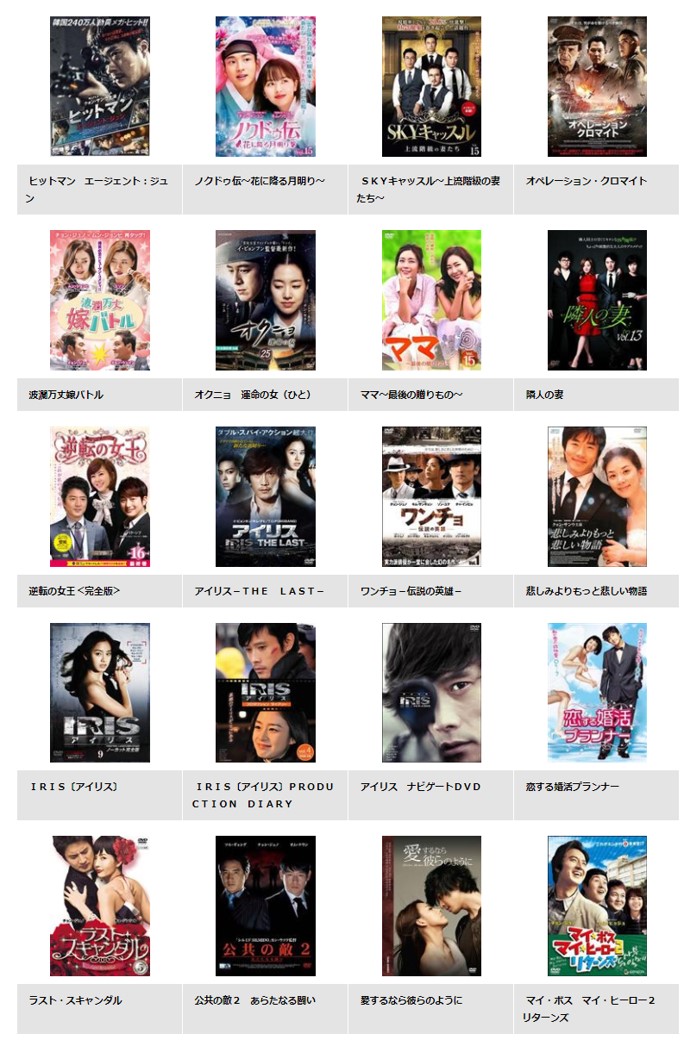Open 悲しみよりもっと悲しい物語 item
The height and width of the screenshot is (1040, 684).
click(x=597, y=496)
